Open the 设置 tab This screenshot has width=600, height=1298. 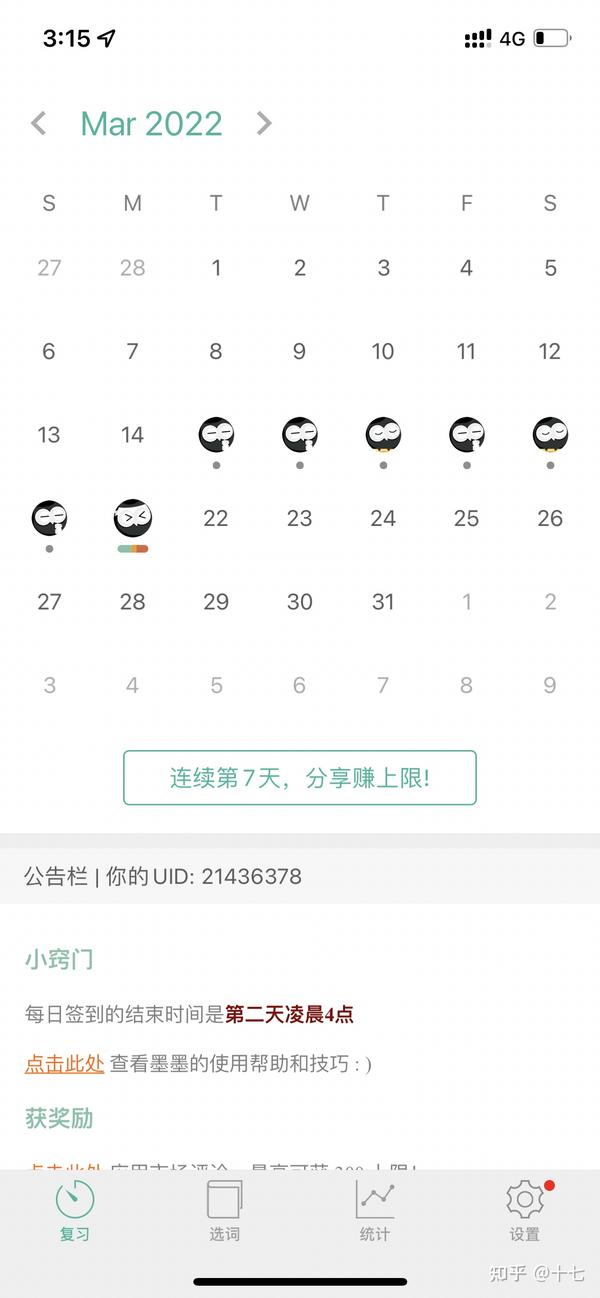(x=524, y=1210)
